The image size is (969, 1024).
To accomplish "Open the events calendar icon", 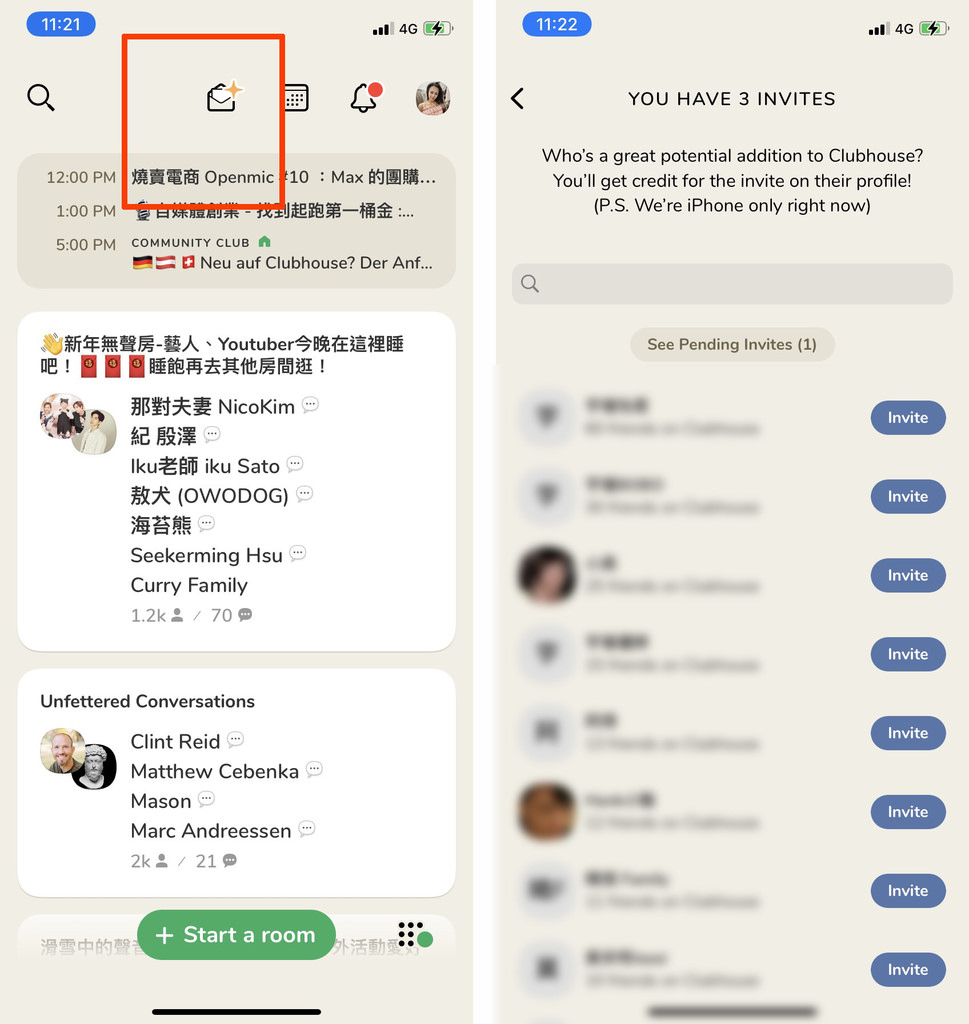I will pyautogui.click(x=295, y=97).
